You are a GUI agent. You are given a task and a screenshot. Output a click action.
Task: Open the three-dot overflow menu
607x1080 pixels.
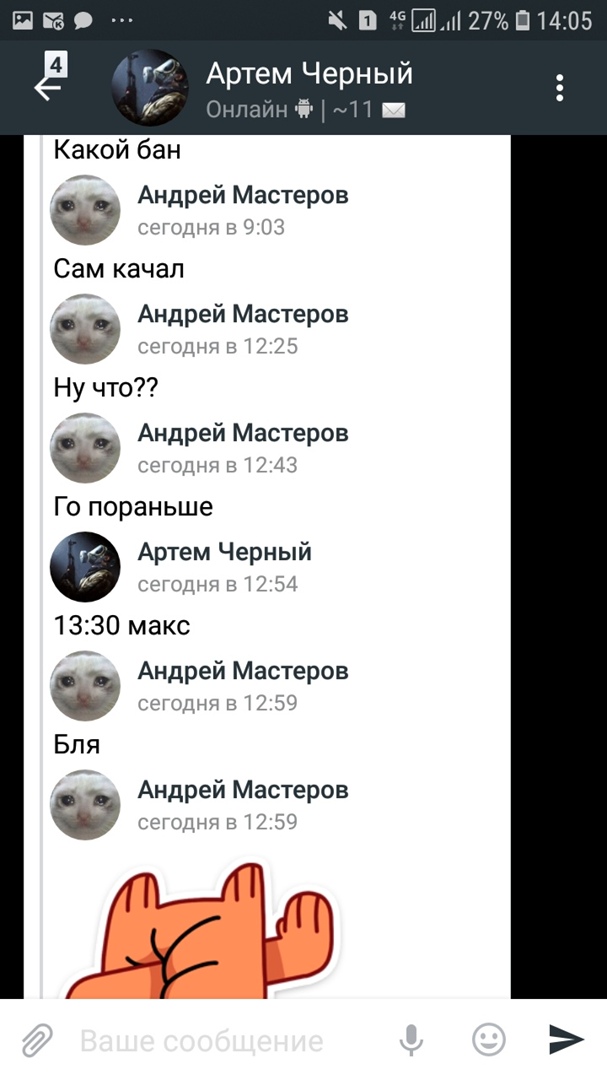coord(560,87)
